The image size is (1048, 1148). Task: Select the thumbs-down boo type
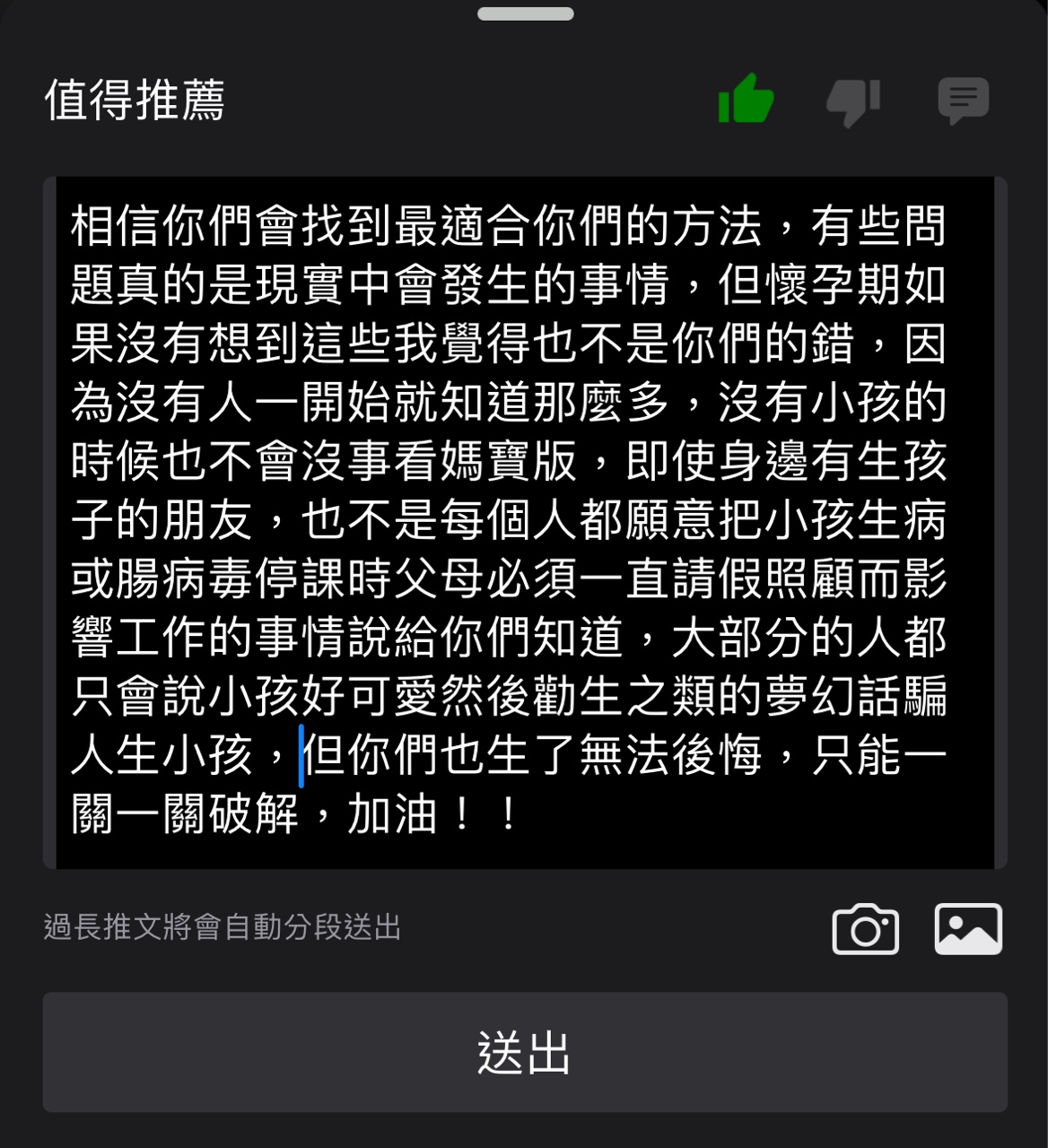point(852,101)
